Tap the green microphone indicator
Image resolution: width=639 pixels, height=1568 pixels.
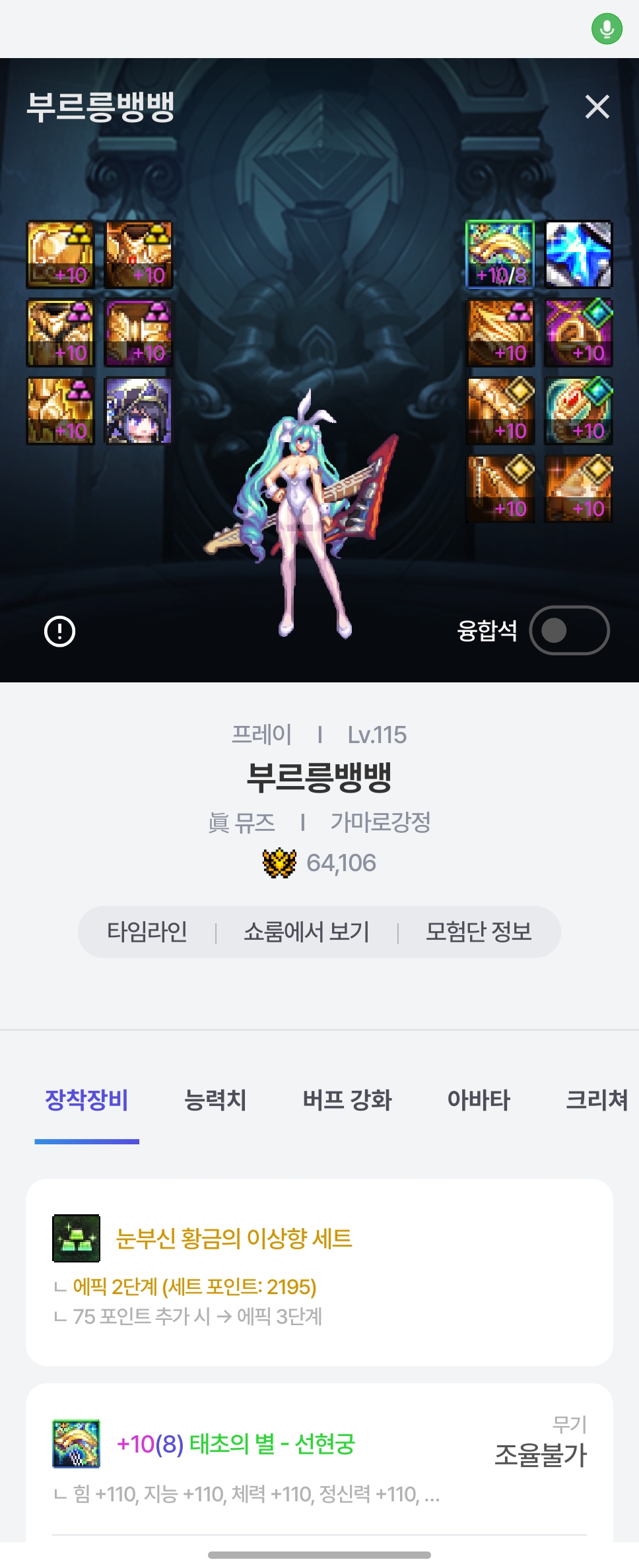pos(607,29)
